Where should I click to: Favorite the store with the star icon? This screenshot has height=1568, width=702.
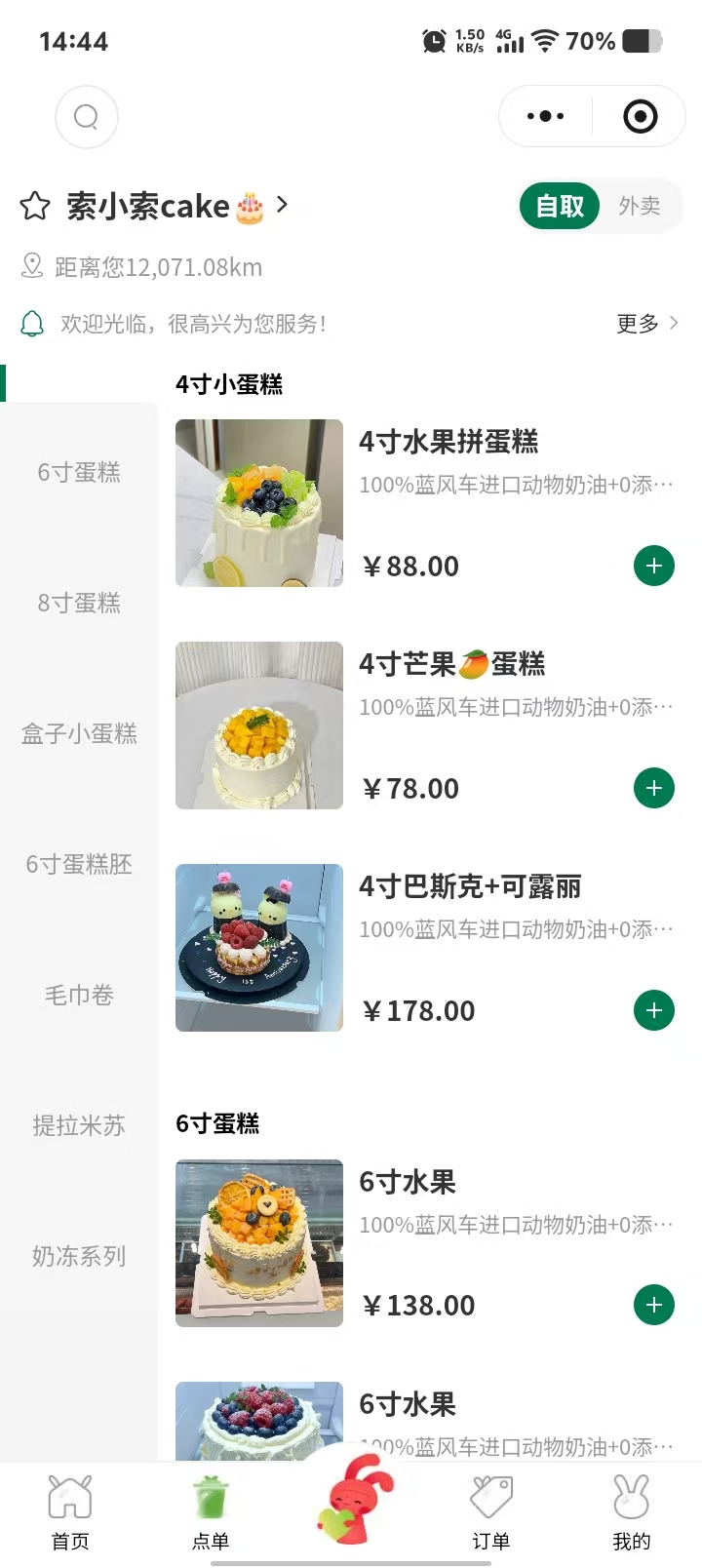click(x=35, y=206)
